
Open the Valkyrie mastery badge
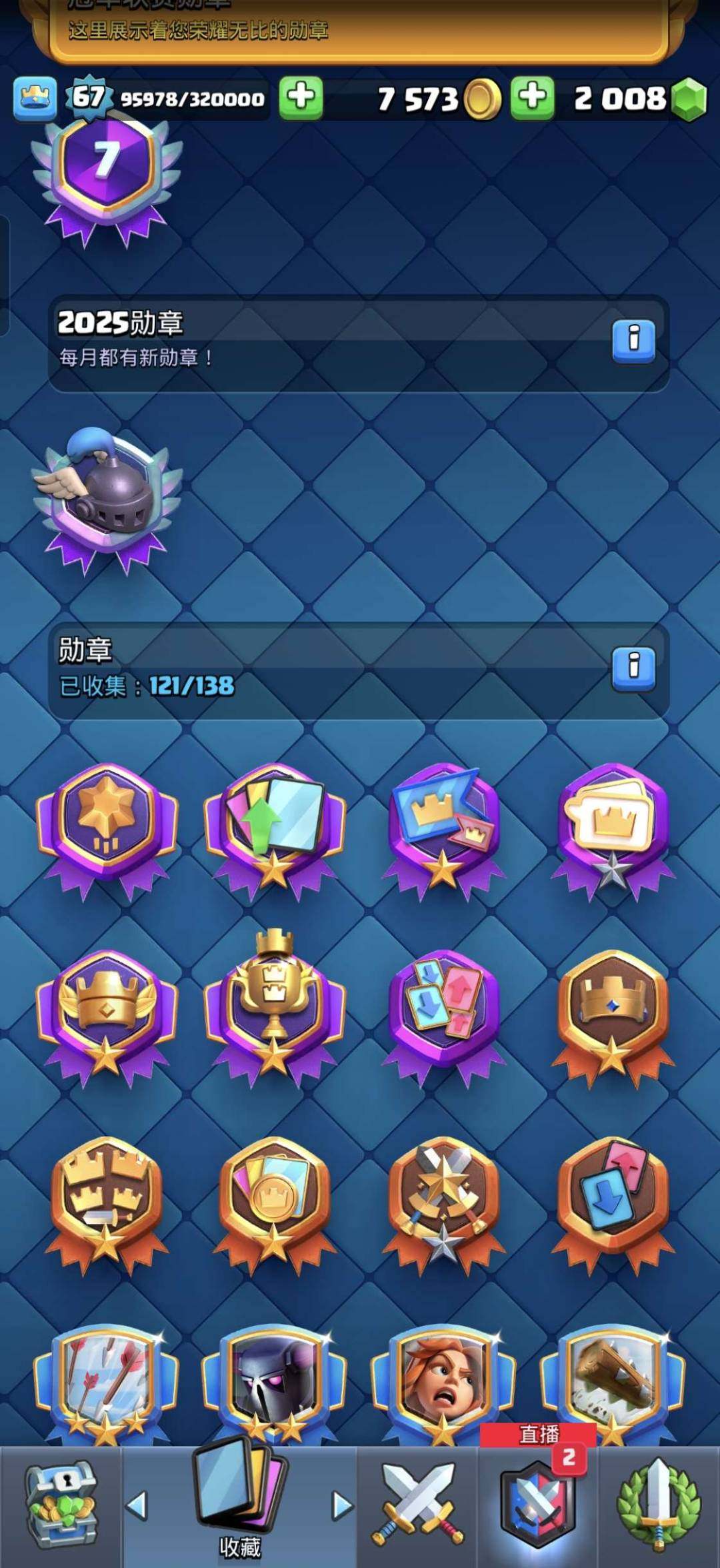click(x=443, y=1381)
